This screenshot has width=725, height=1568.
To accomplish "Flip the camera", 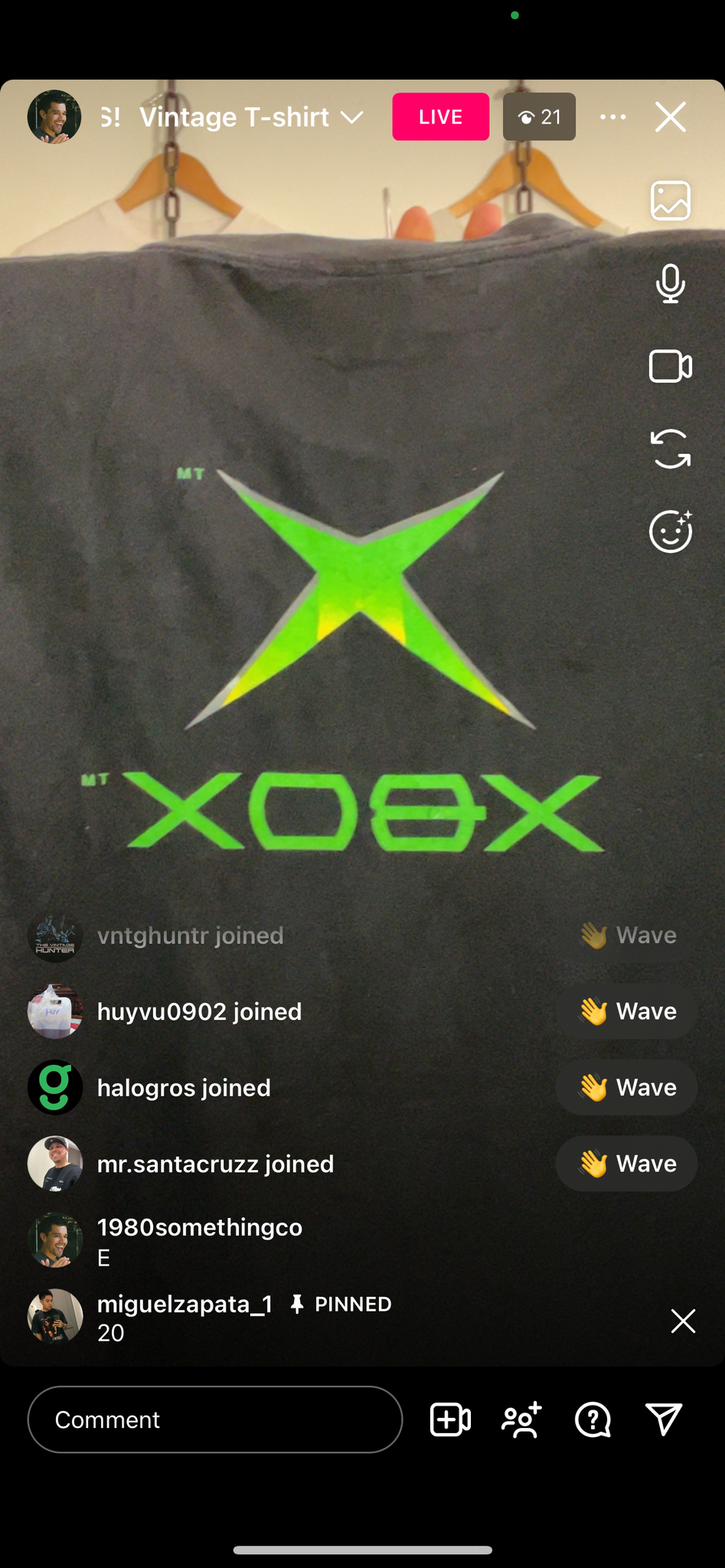I will pyautogui.click(x=671, y=449).
